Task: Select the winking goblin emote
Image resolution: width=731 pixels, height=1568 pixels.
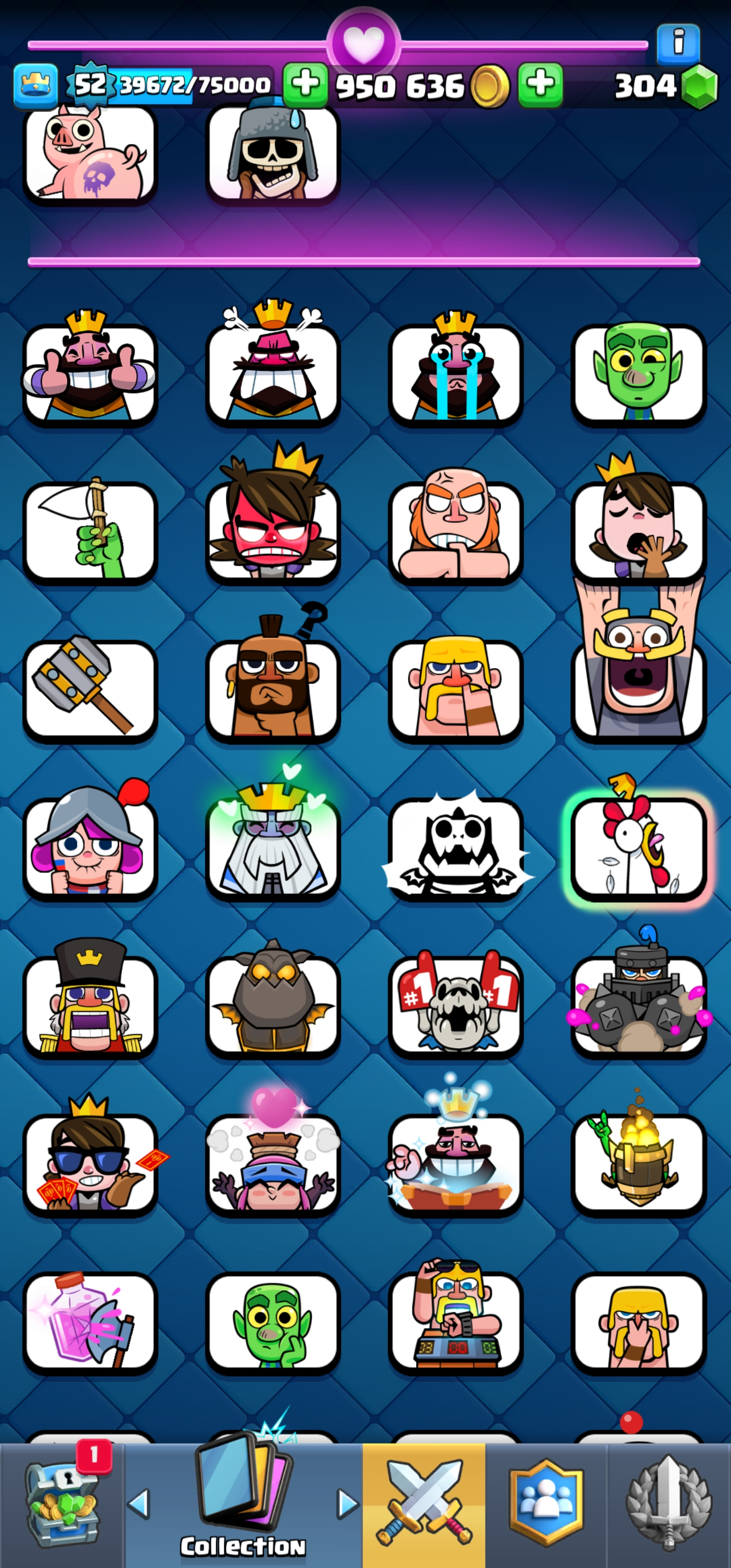Action: (638, 374)
